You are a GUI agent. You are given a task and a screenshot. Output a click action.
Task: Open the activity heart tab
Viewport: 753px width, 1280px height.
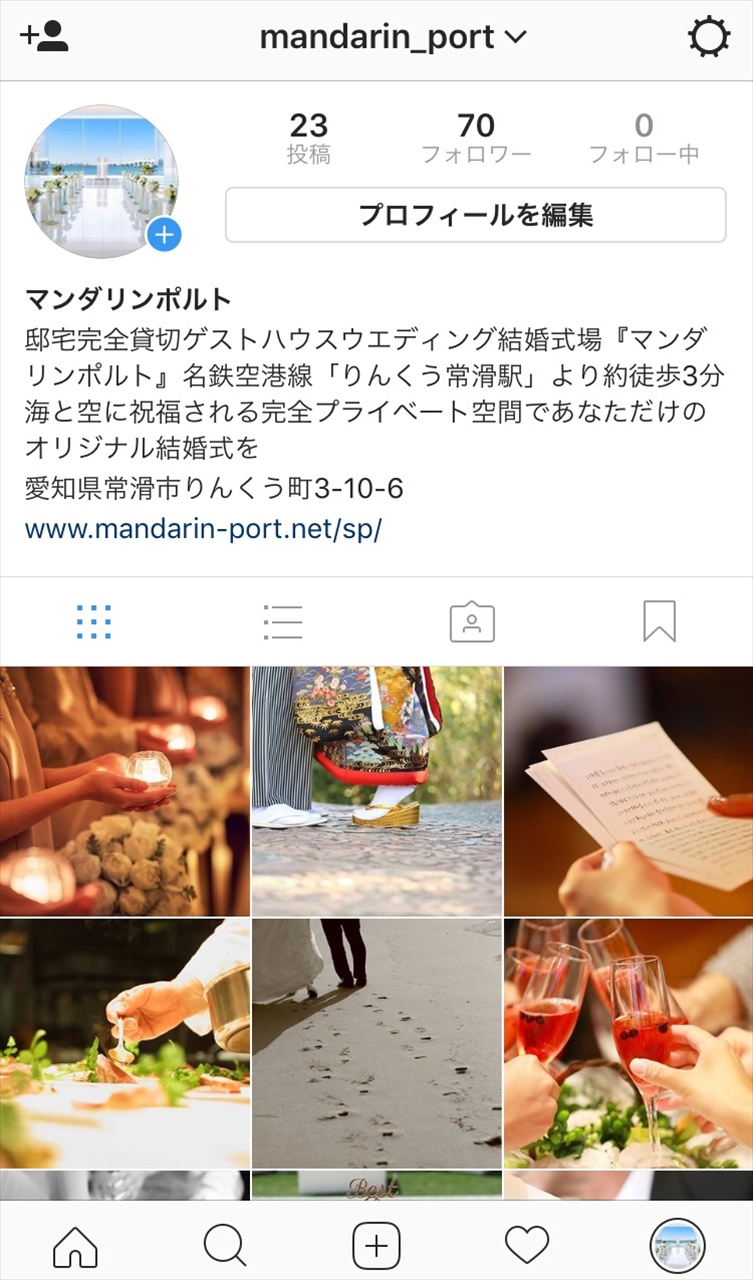pos(527,1246)
